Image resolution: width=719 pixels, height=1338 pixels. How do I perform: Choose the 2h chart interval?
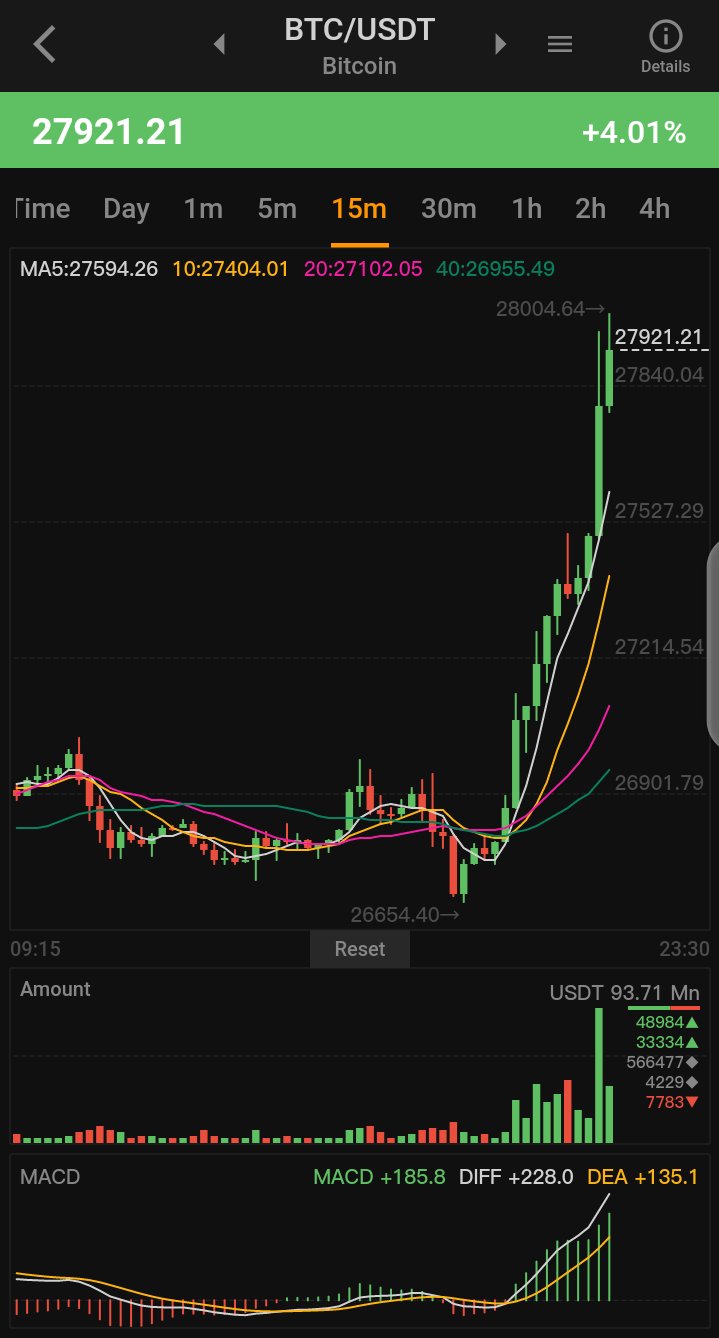pyautogui.click(x=591, y=209)
